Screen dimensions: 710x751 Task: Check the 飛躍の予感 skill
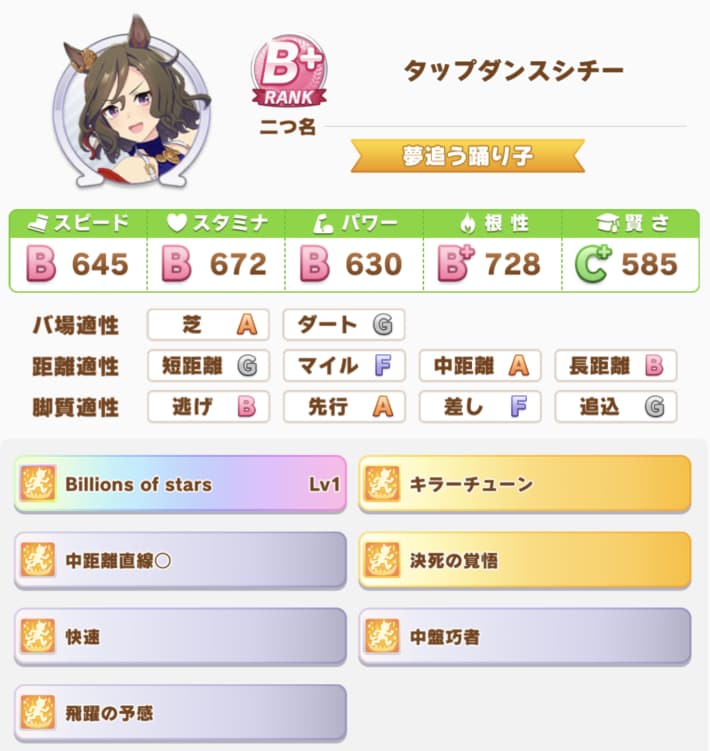(x=180, y=713)
